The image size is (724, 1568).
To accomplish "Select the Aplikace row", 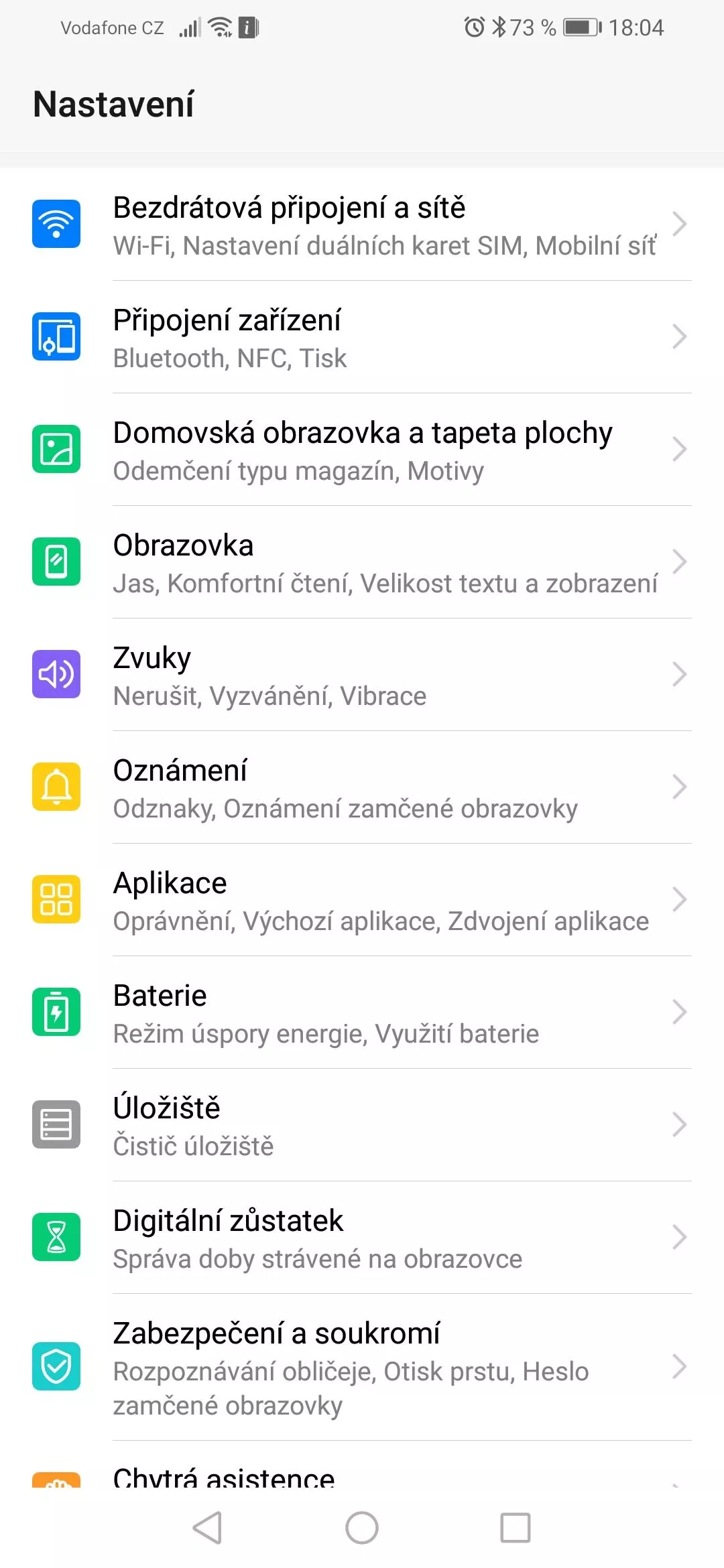I will click(x=362, y=900).
